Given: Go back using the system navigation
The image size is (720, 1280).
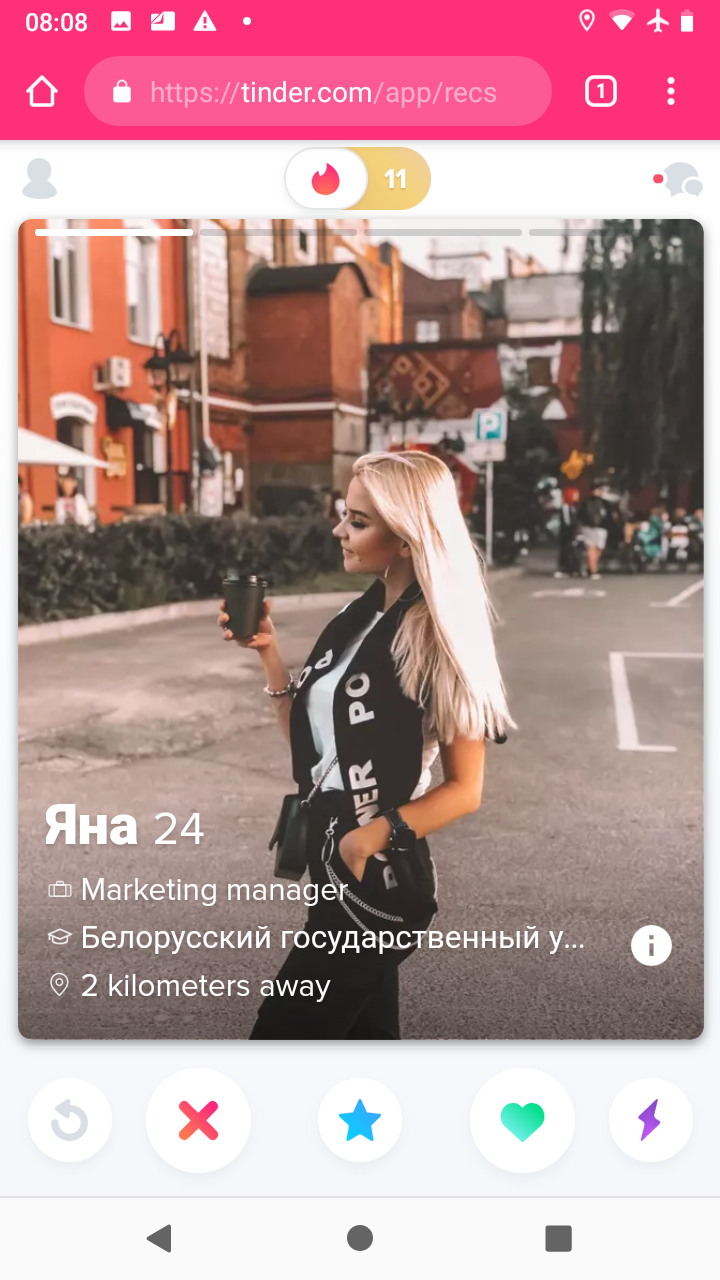Looking at the screenshot, I should [x=159, y=1238].
